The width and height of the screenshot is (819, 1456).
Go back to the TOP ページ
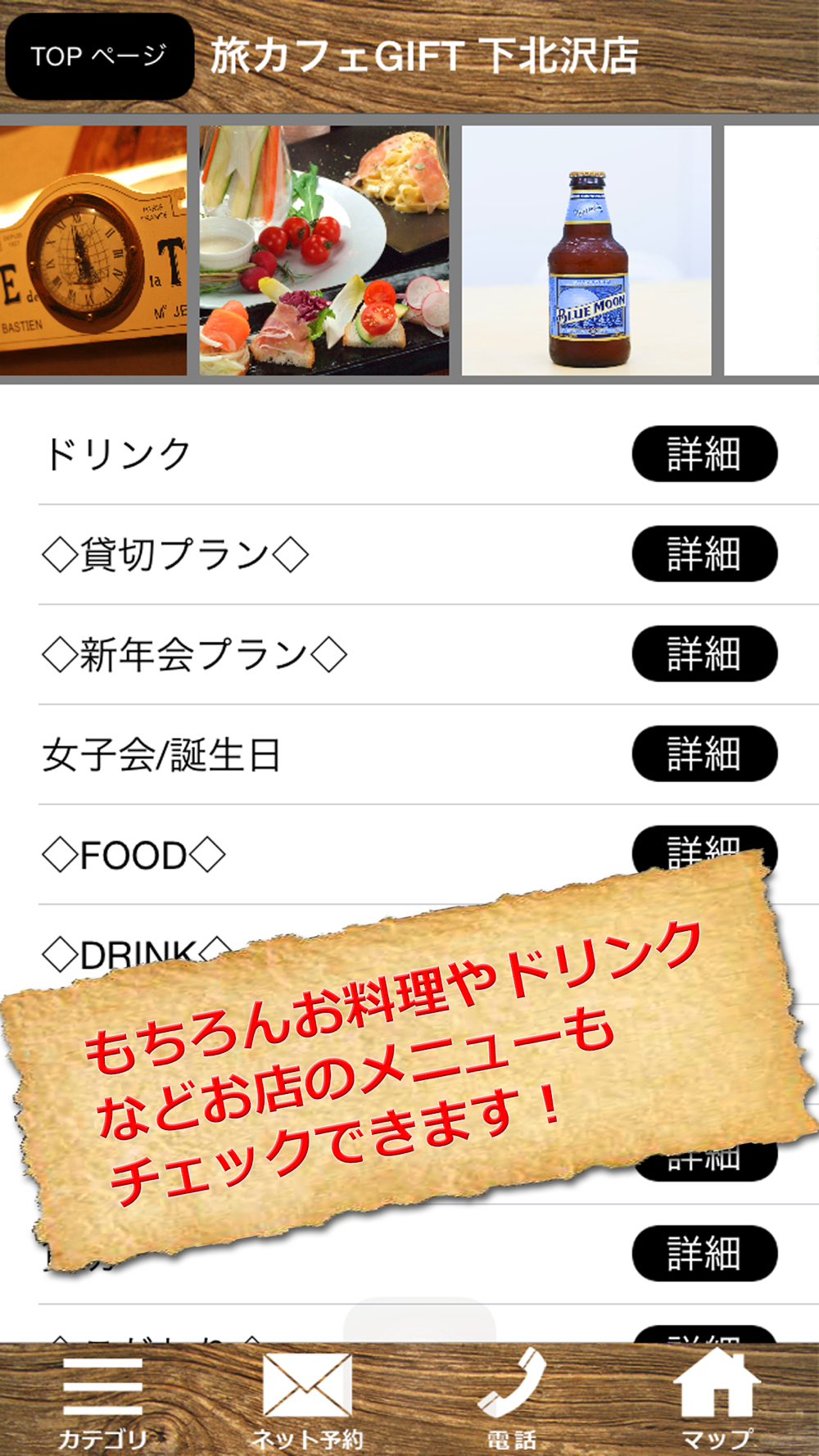99,57
